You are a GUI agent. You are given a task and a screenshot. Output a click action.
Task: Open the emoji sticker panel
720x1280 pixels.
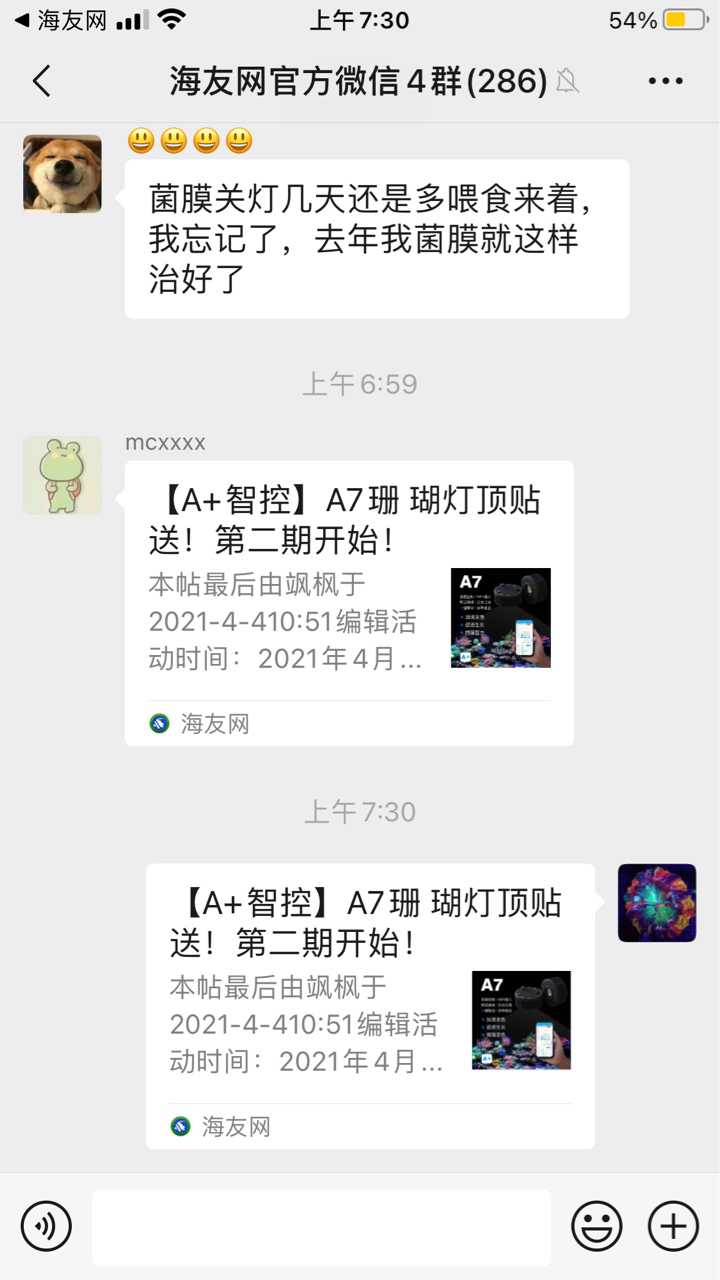pyautogui.click(x=596, y=1226)
